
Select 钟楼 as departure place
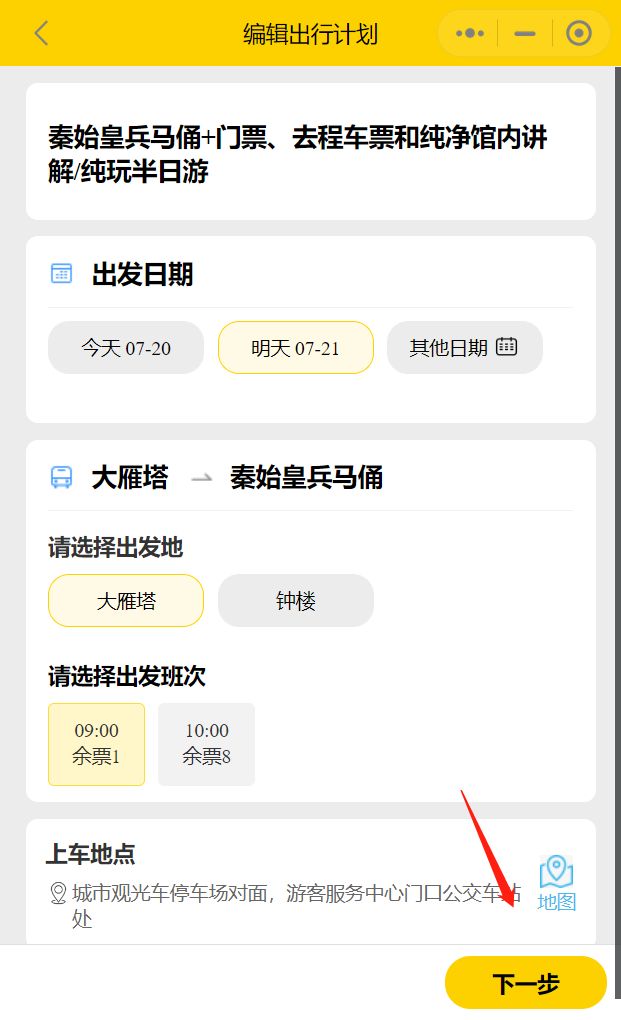click(x=295, y=601)
